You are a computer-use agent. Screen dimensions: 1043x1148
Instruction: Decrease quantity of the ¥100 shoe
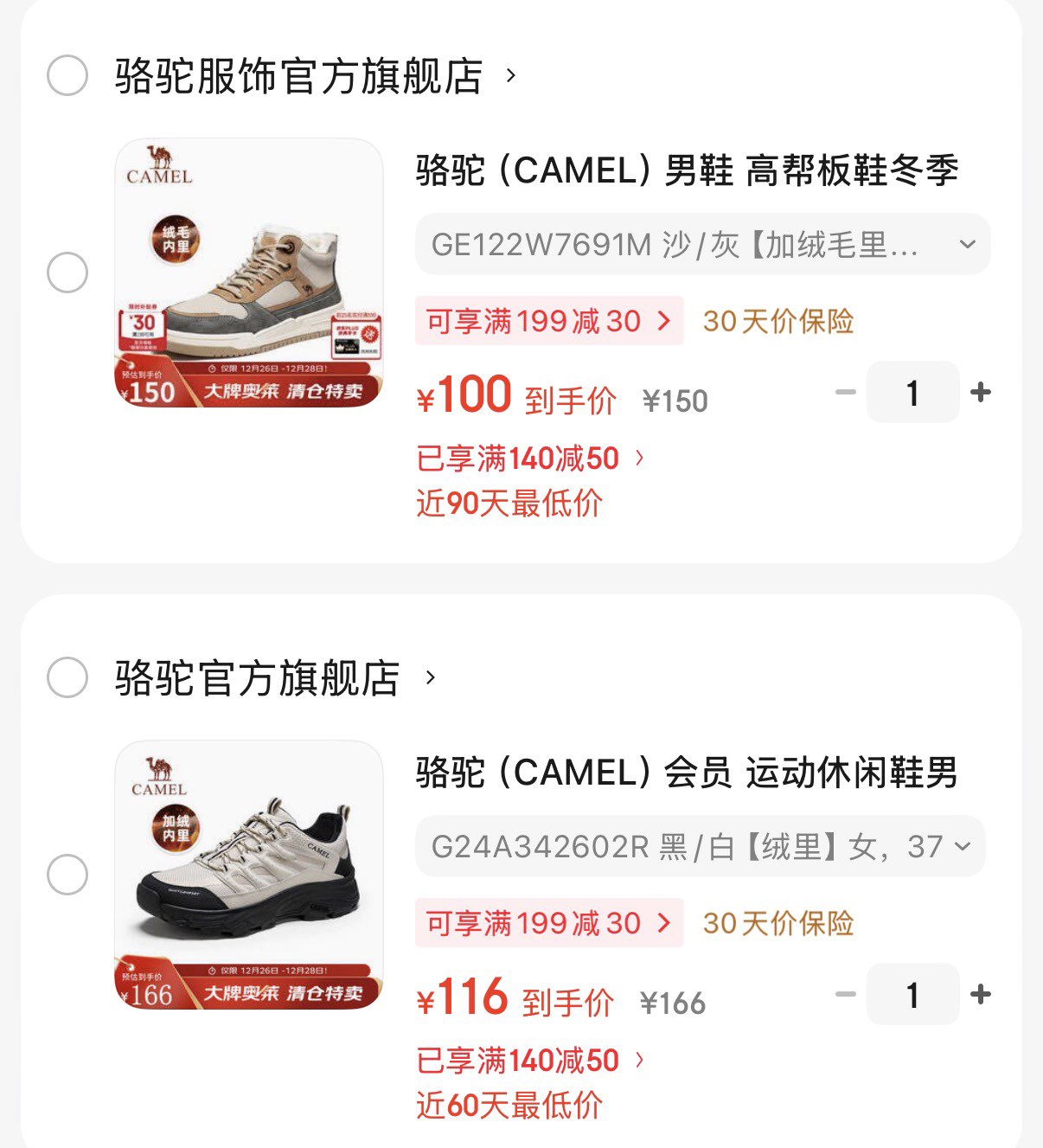click(x=845, y=393)
